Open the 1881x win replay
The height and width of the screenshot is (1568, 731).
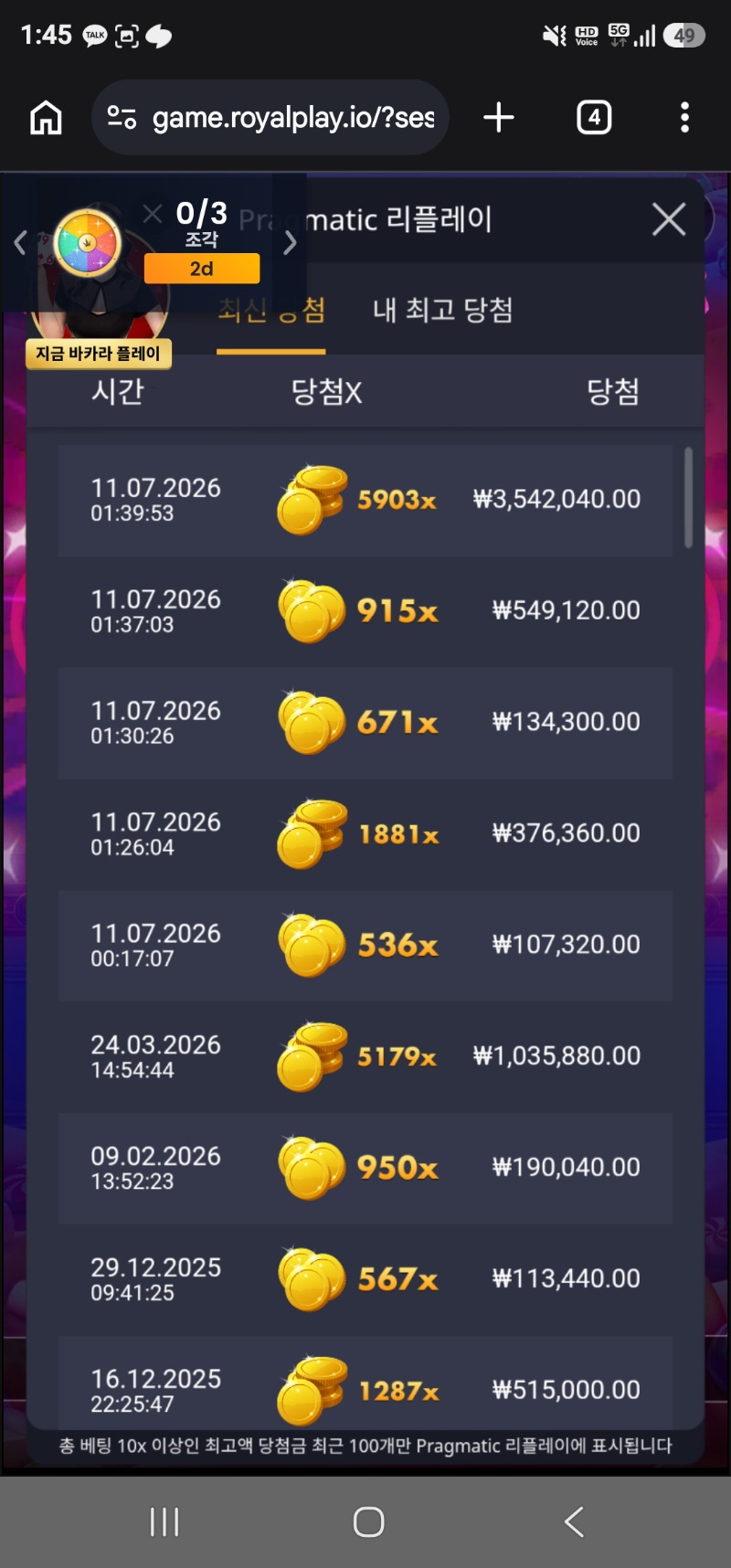coord(365,835)
